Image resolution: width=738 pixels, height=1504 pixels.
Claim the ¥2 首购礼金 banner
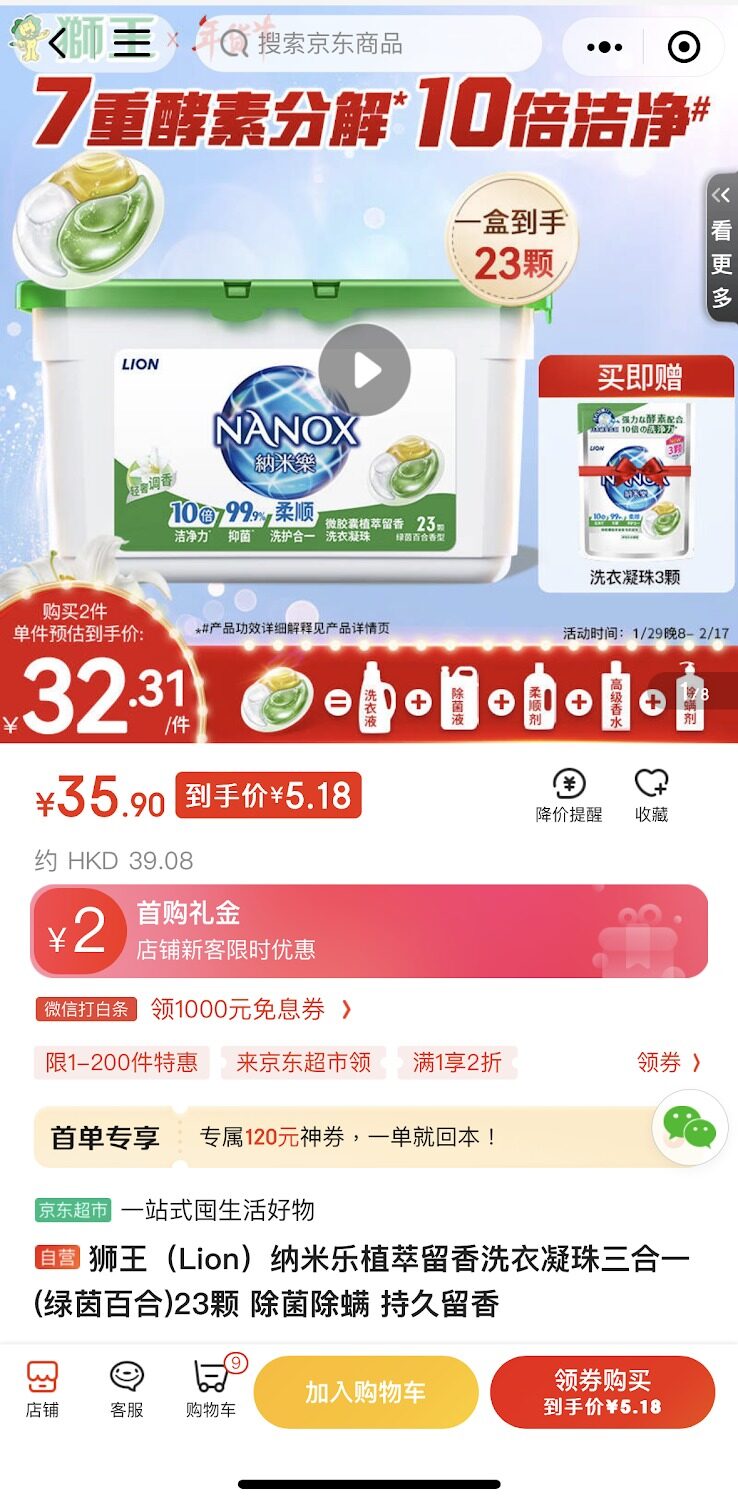(x=369, y=931)
